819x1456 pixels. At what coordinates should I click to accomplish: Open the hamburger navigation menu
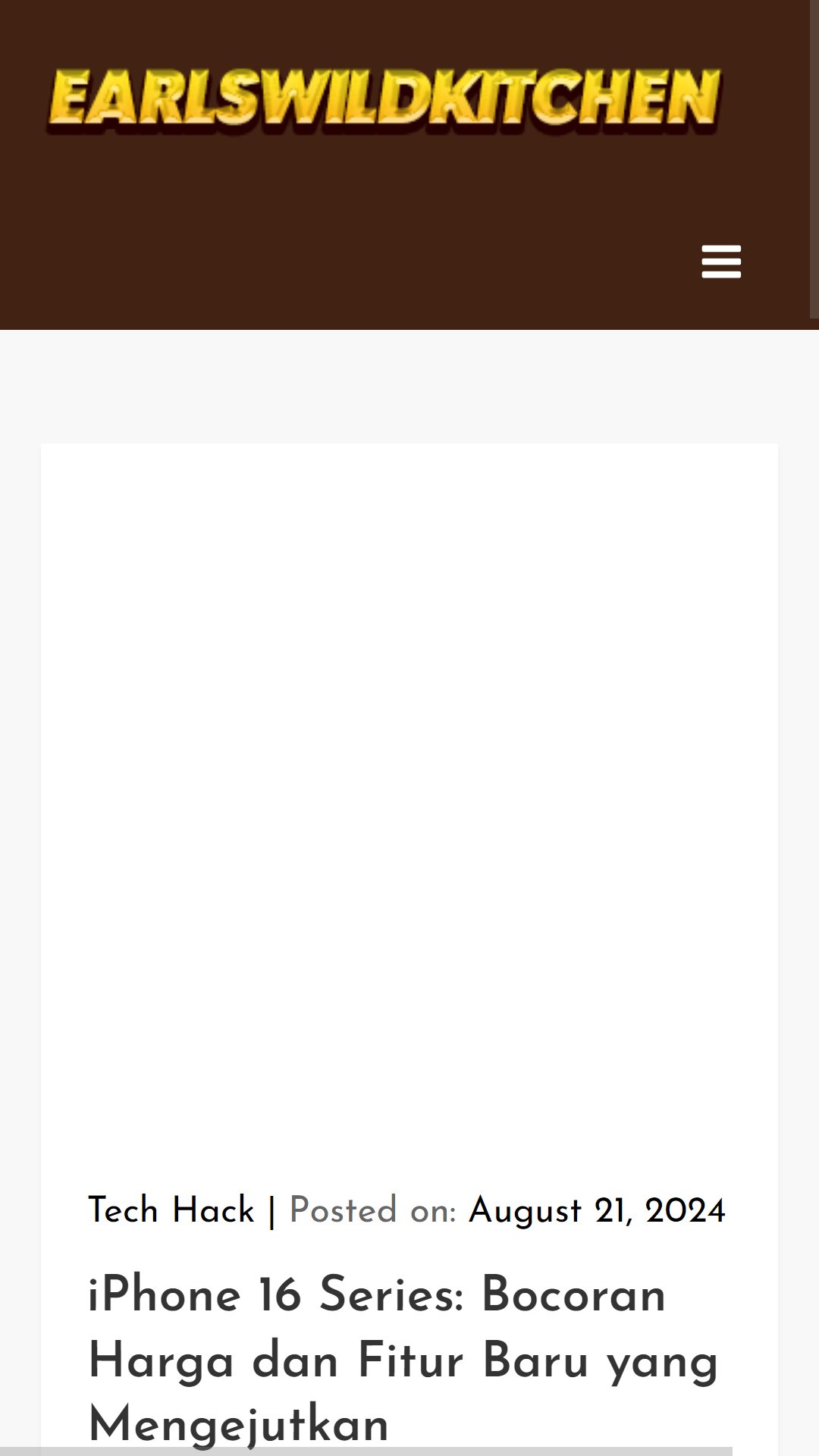point(721,262)
